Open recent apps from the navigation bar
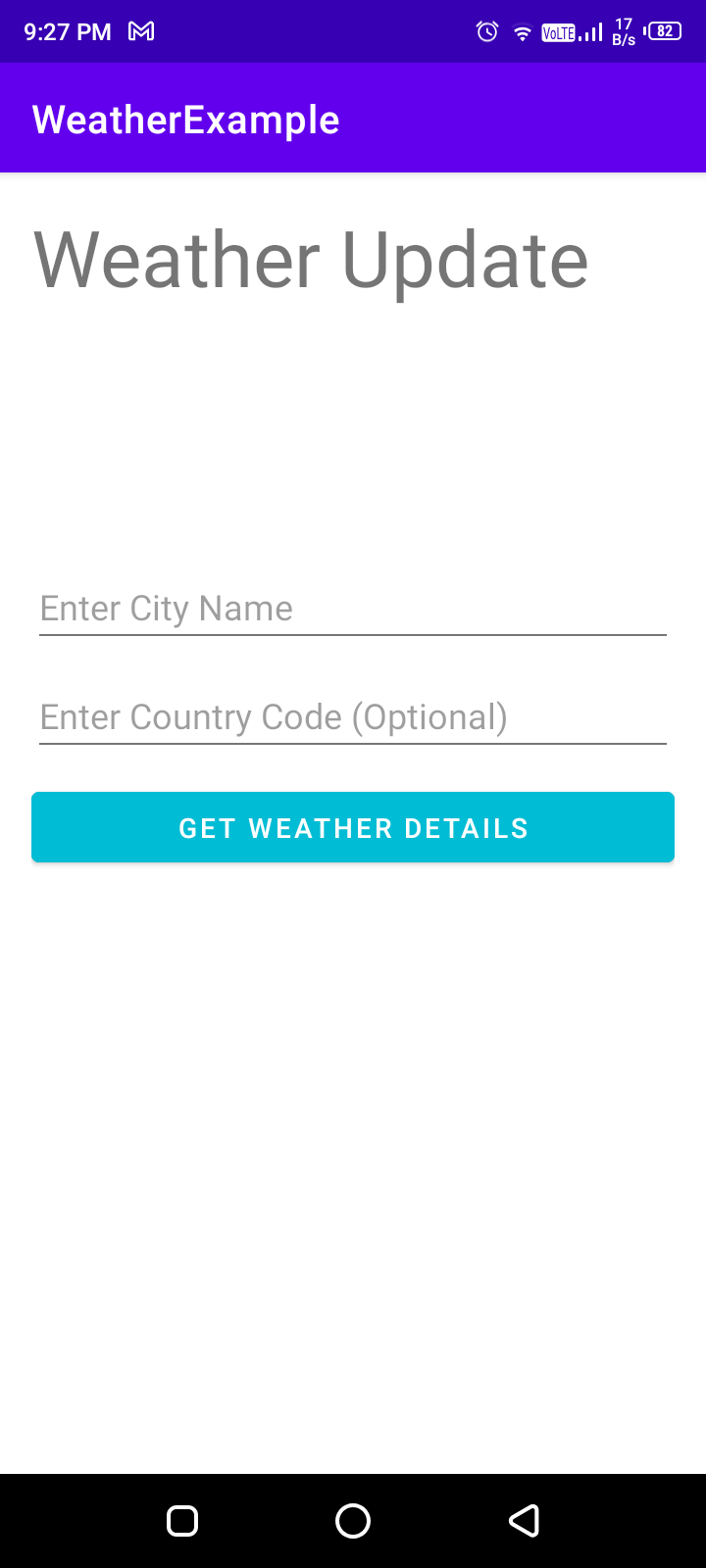706x1568 pixels. click(x=182, y=1521)
